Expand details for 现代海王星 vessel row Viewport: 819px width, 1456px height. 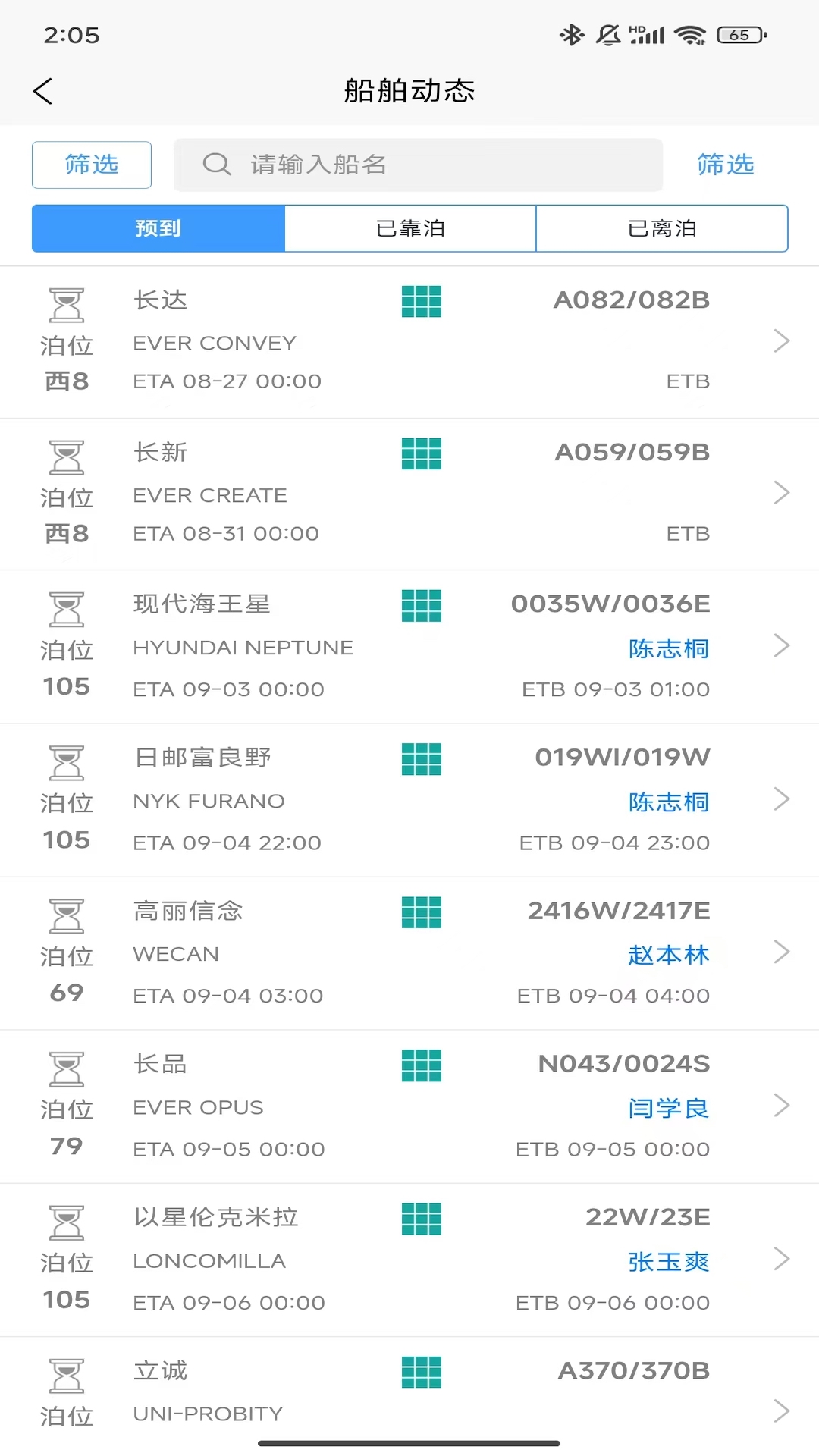coord(783,646)
